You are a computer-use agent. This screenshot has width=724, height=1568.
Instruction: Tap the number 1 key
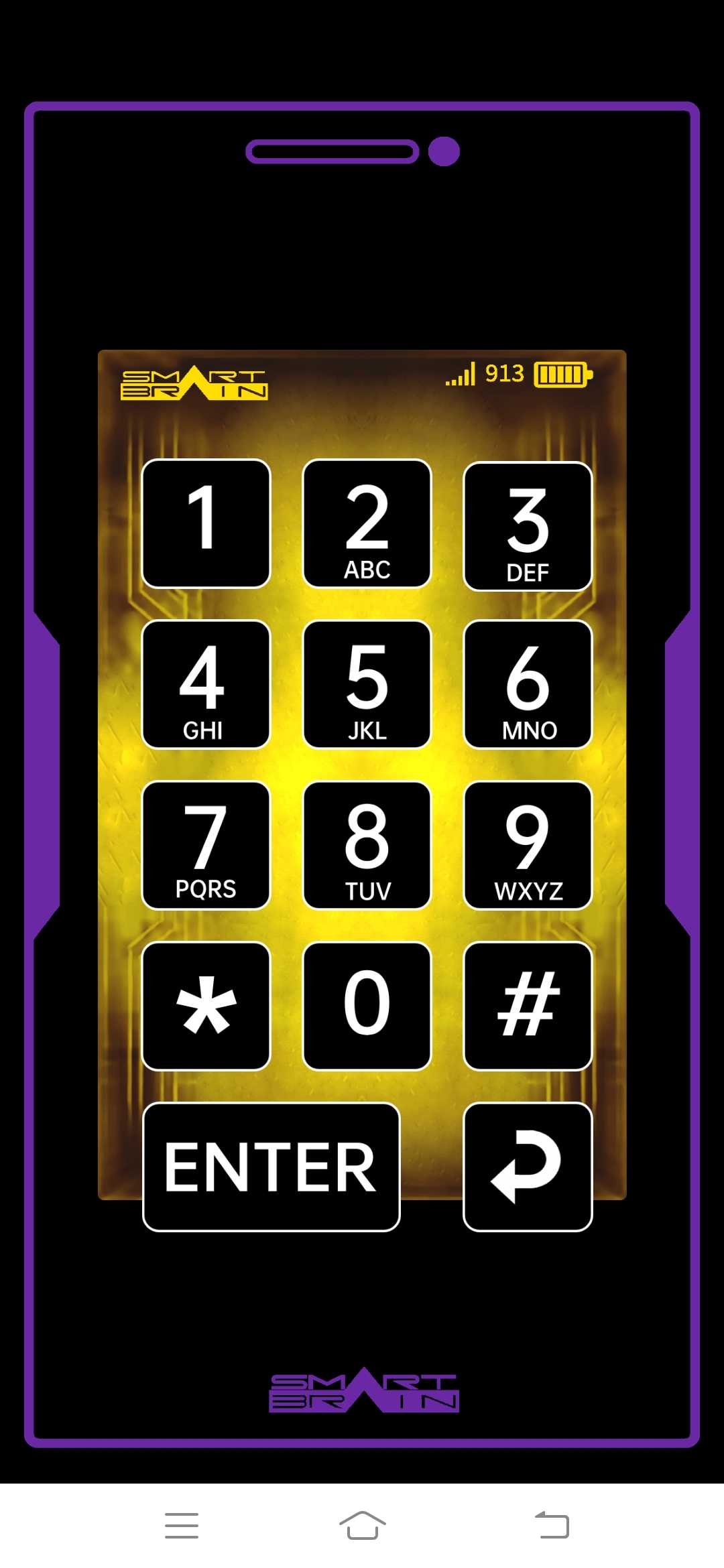[x=206, y=523]
